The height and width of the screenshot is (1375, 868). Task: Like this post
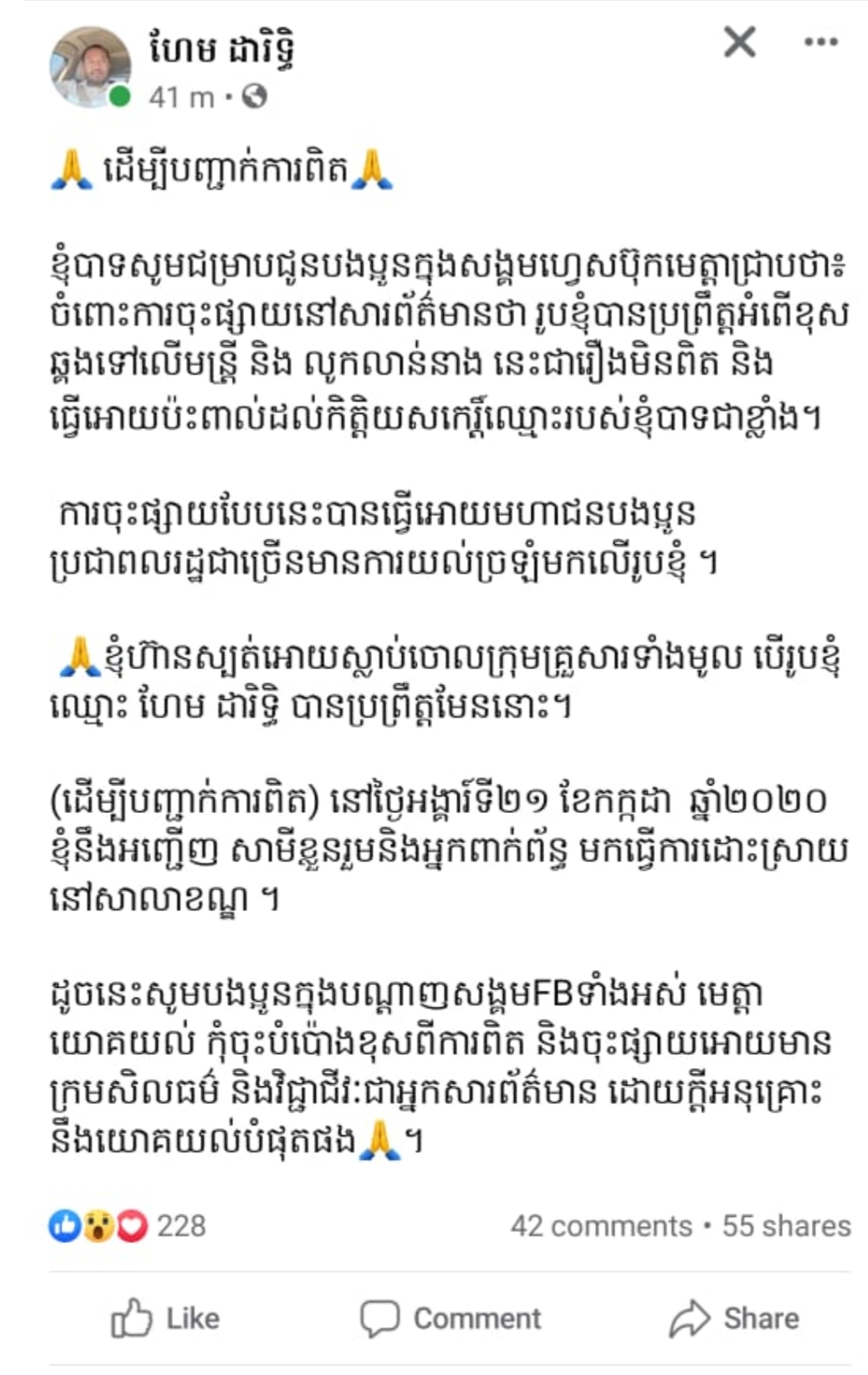pyautogui.click(x=166, y=1319)
